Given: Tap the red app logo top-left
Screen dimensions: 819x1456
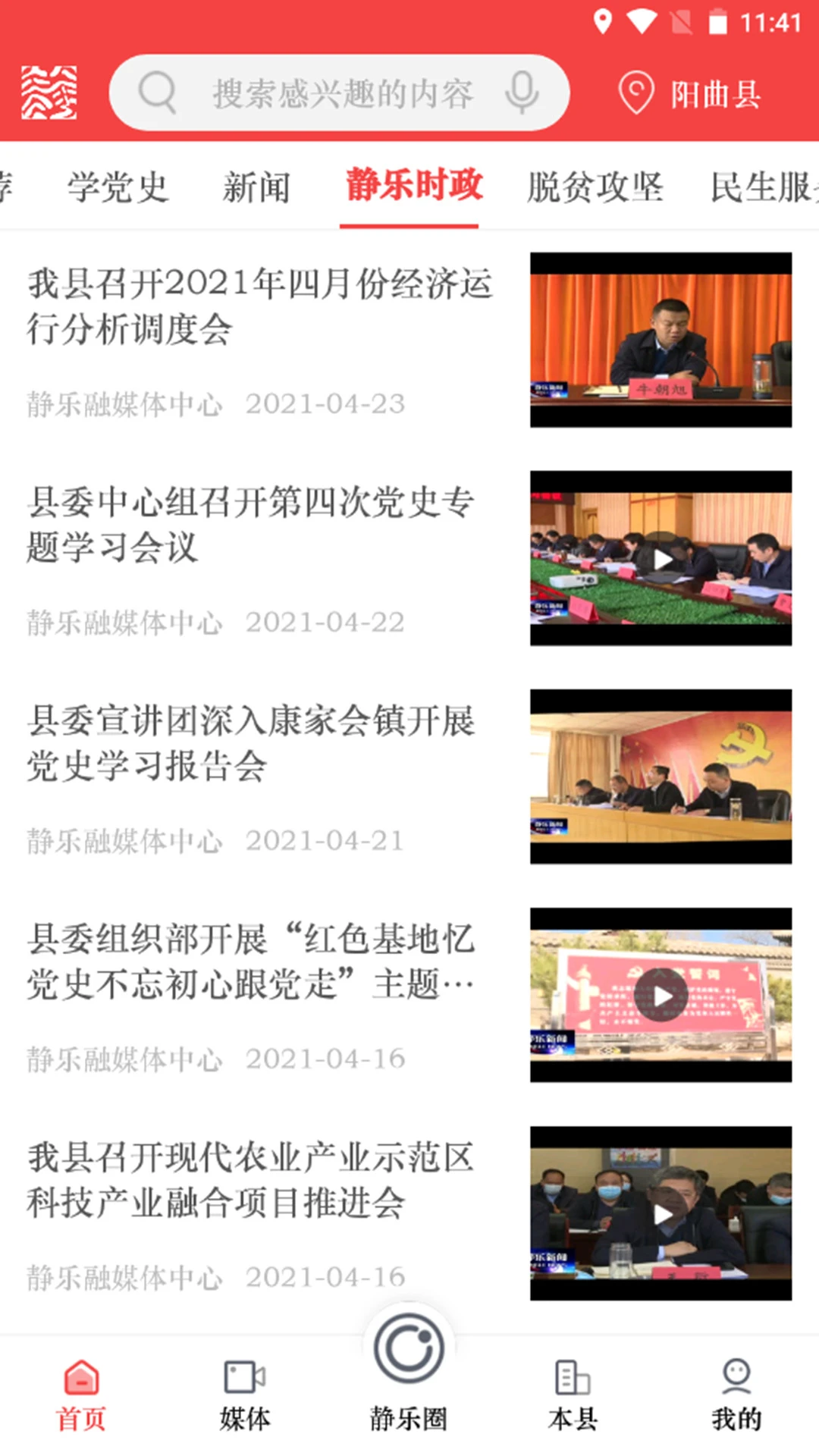Looking at the screenshot, I should [49, 91].
